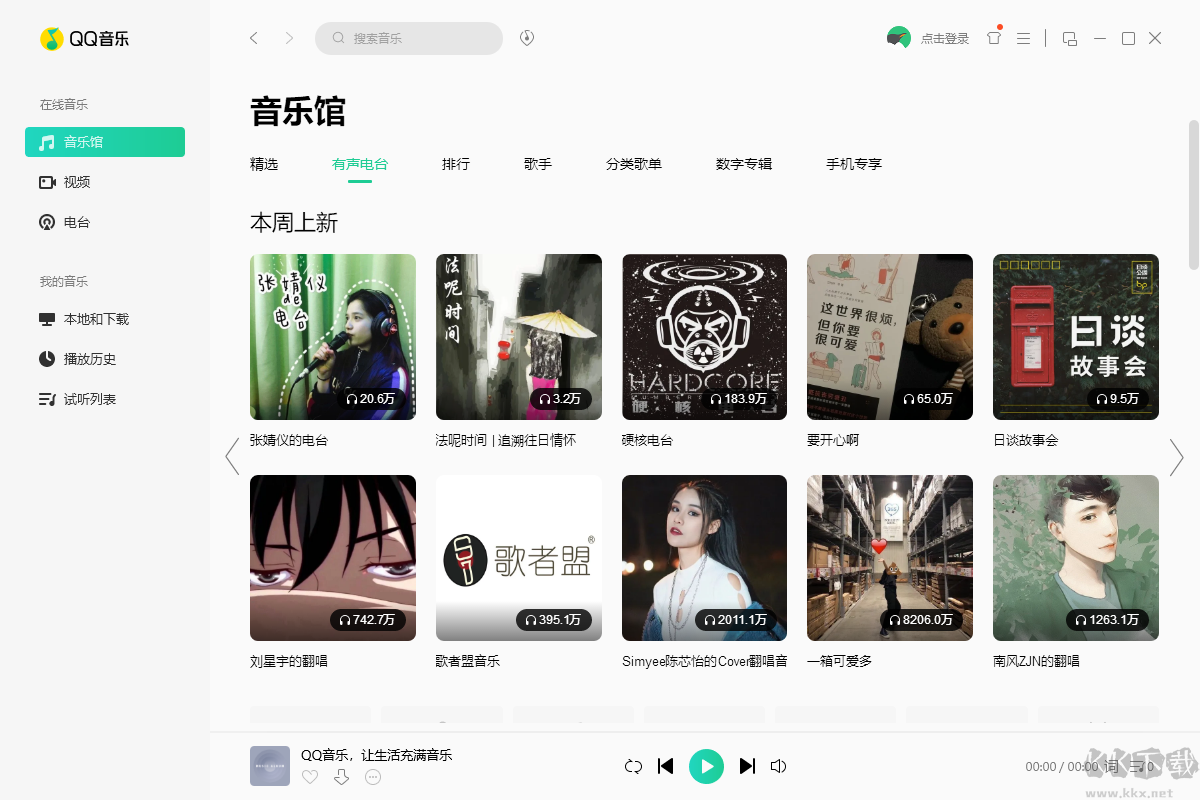Screen dimensions: 1200x800
Task: Play the current track
Action: (x=706, y=766)
